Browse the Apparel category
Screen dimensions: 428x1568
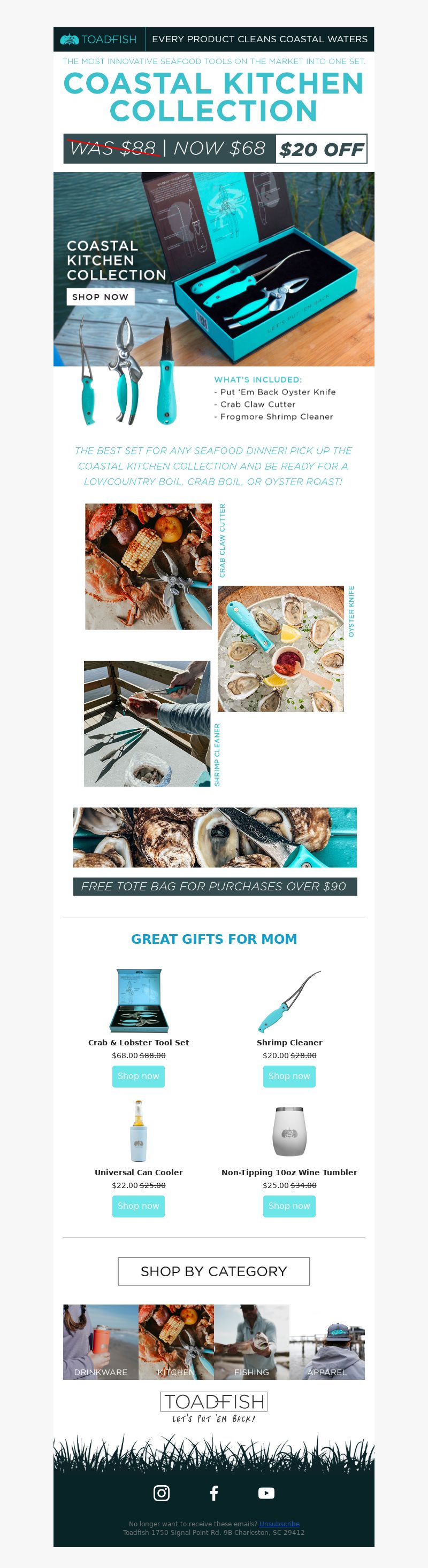click(327, 1341)
